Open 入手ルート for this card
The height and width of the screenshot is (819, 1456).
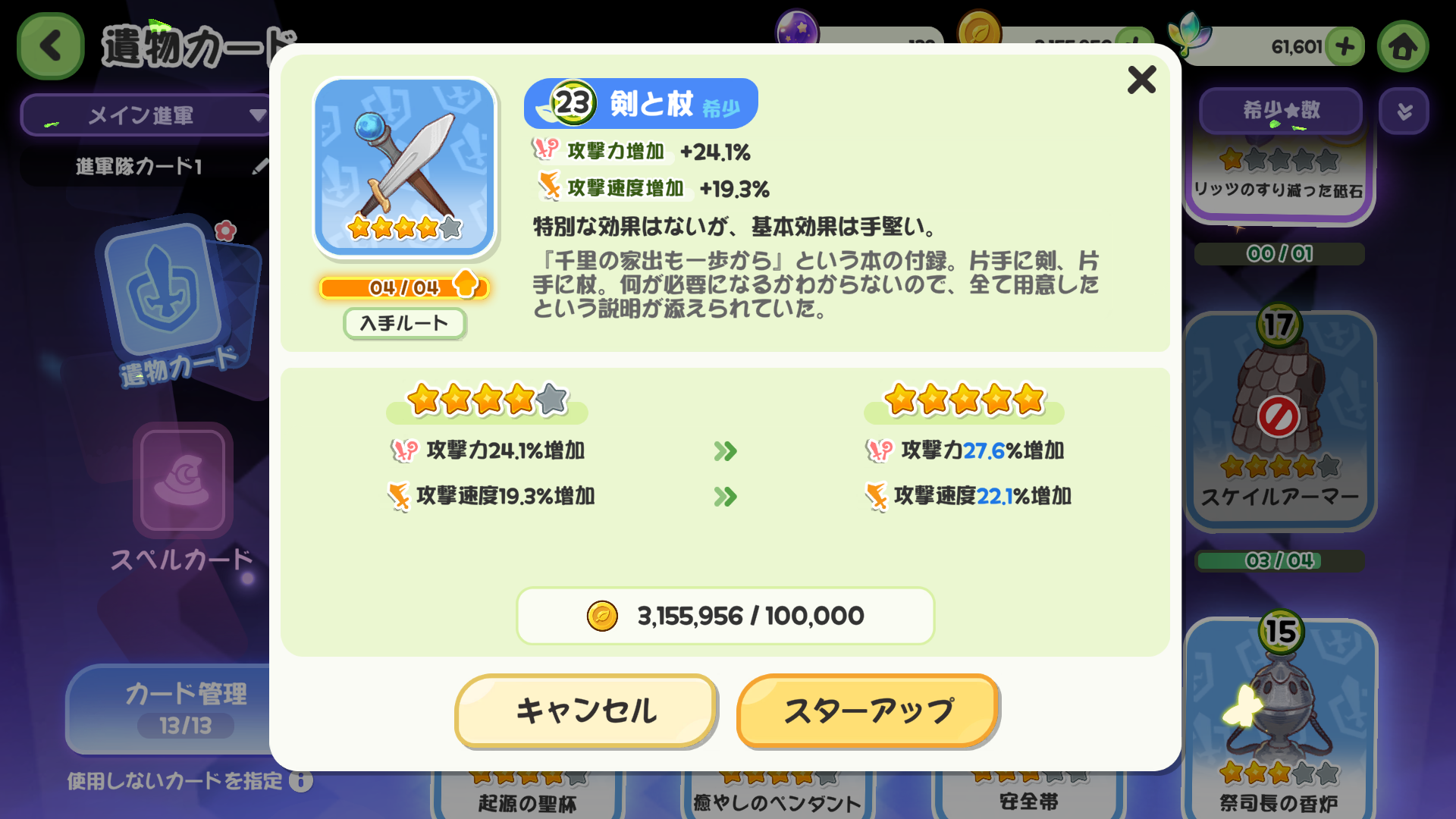(x=404, y=323)
